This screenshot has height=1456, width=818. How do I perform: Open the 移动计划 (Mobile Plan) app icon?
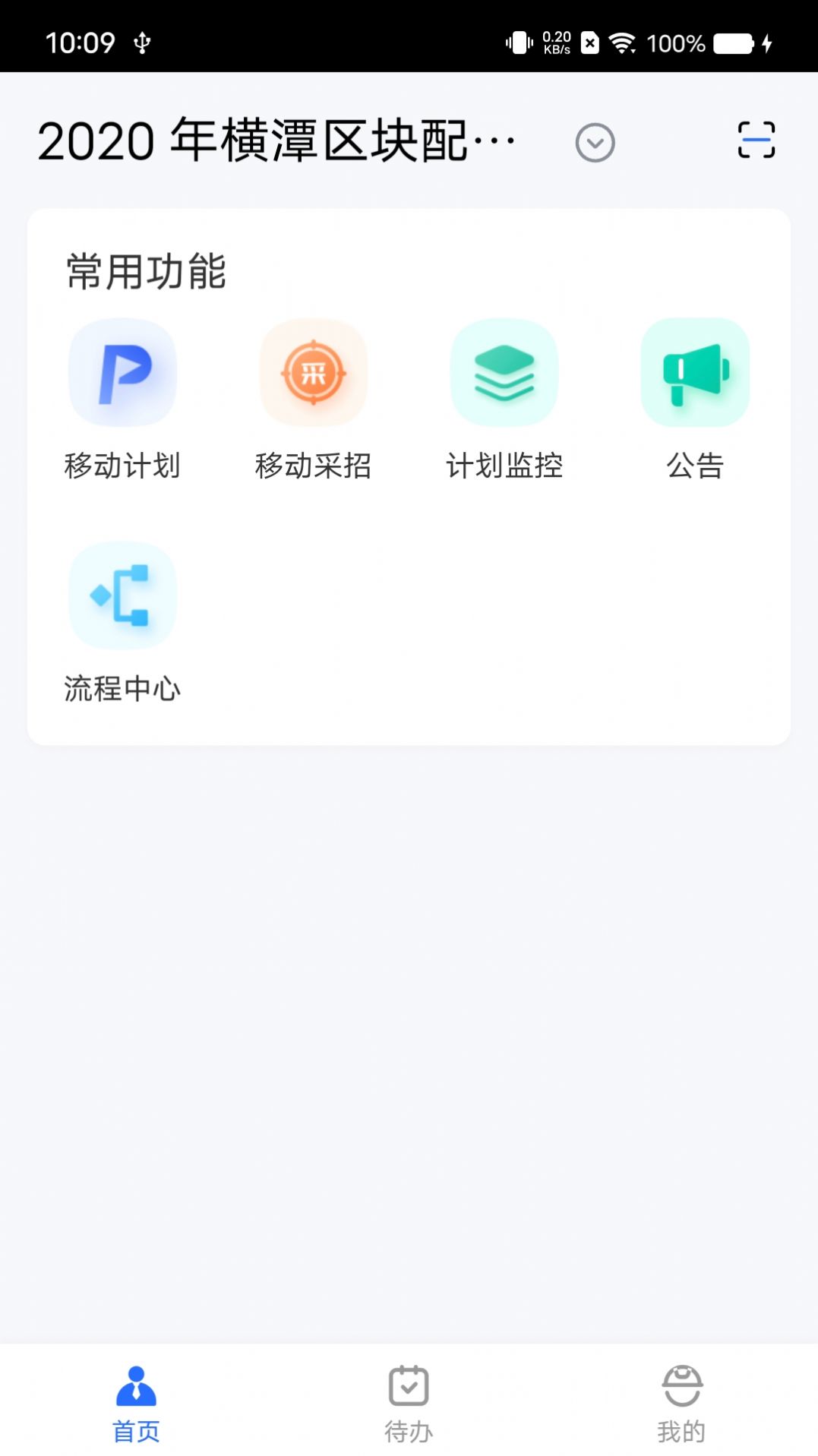click(x=122, y=372)
